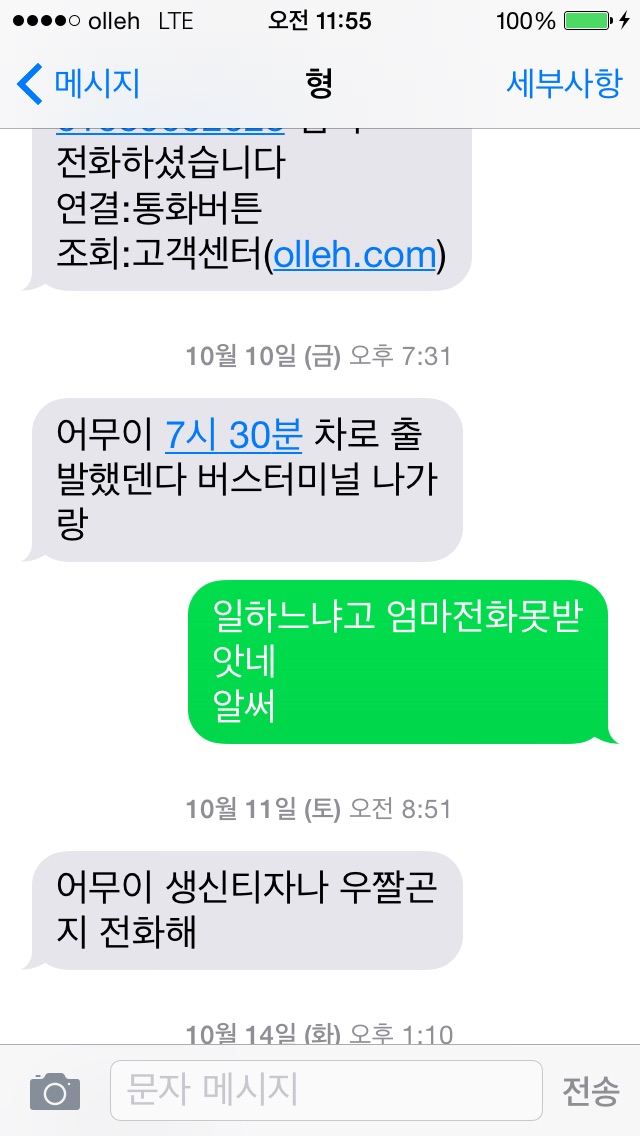Tap the 전송 send button

point(590,1091)
